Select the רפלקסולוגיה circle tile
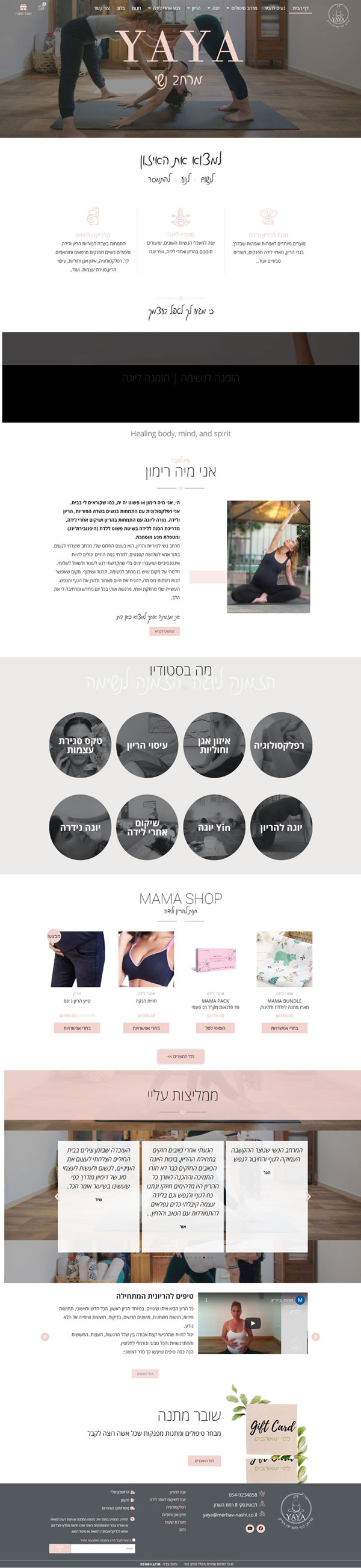The height and width of the screenshot is (1568, 361). point(280,745)
